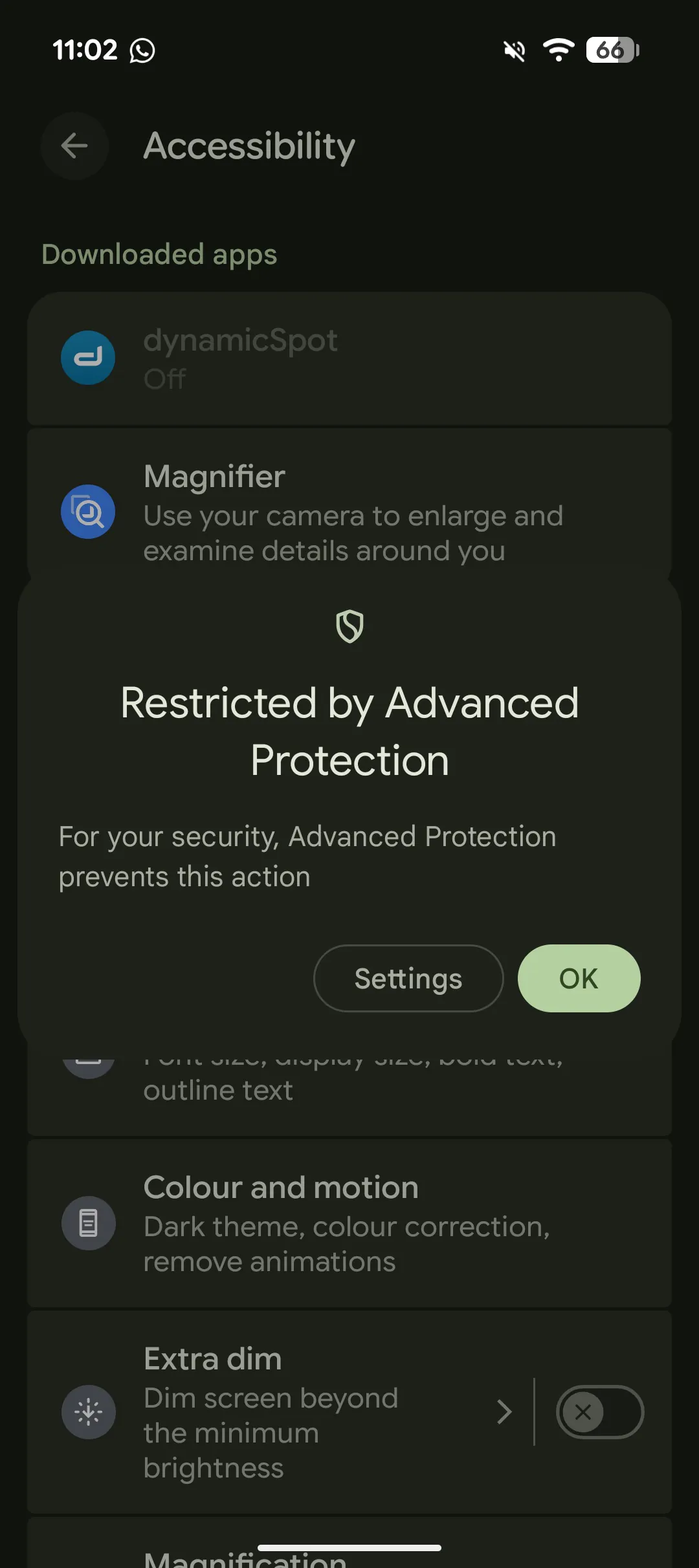Image resolution: width=699 pixels, height=1568 pixels.
Task: Open Colour and motion settings
Action: tap(349, 1223)
